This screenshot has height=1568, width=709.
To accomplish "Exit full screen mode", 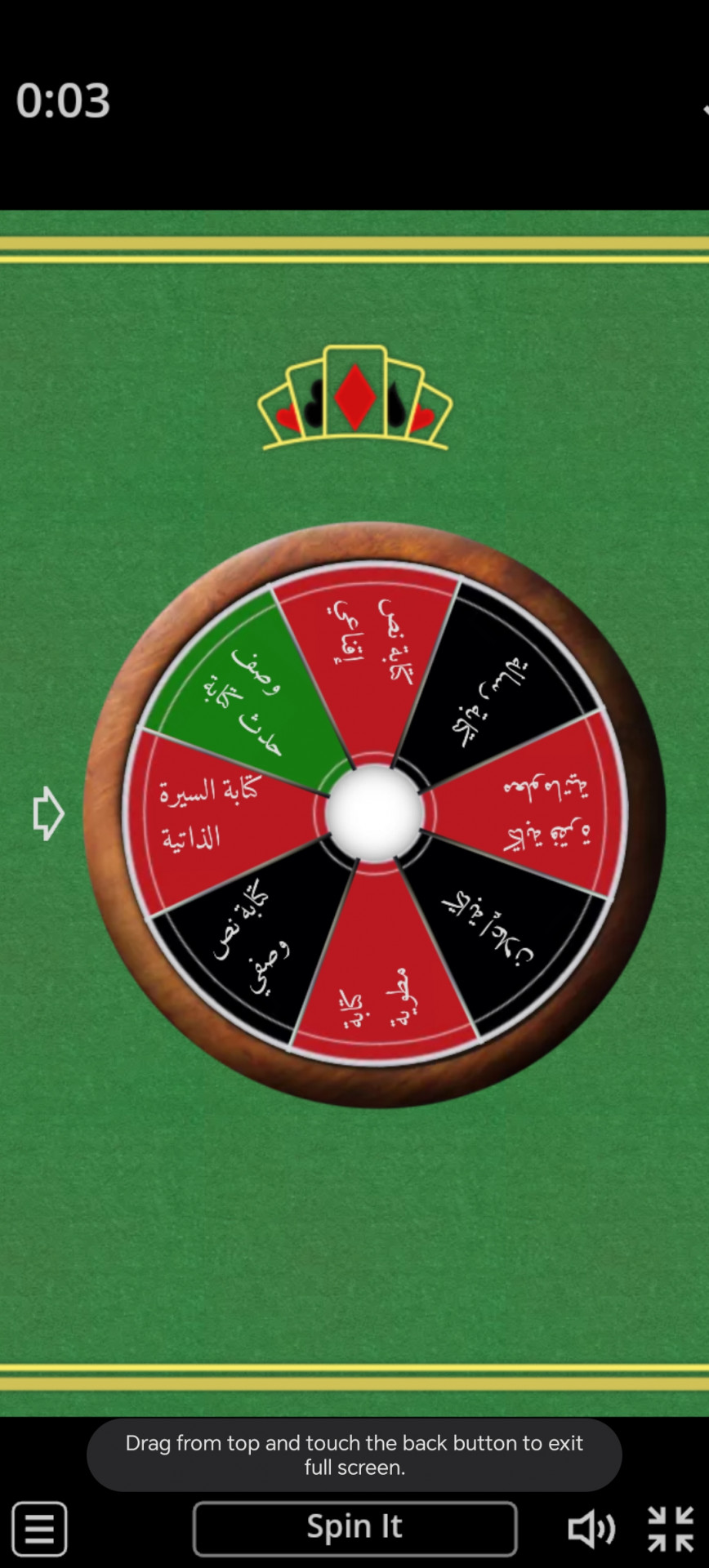I will pos(671,1528).
